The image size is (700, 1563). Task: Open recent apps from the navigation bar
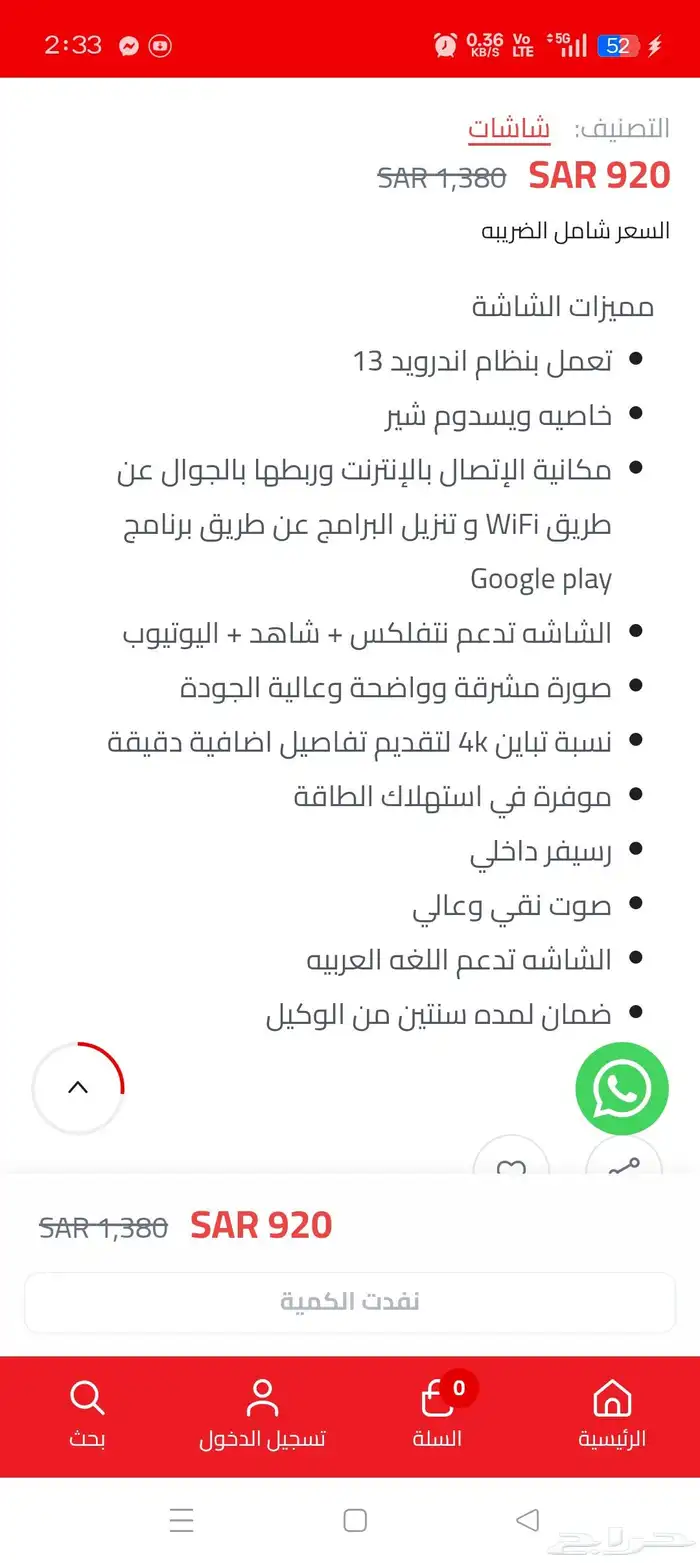(182, 1520)
